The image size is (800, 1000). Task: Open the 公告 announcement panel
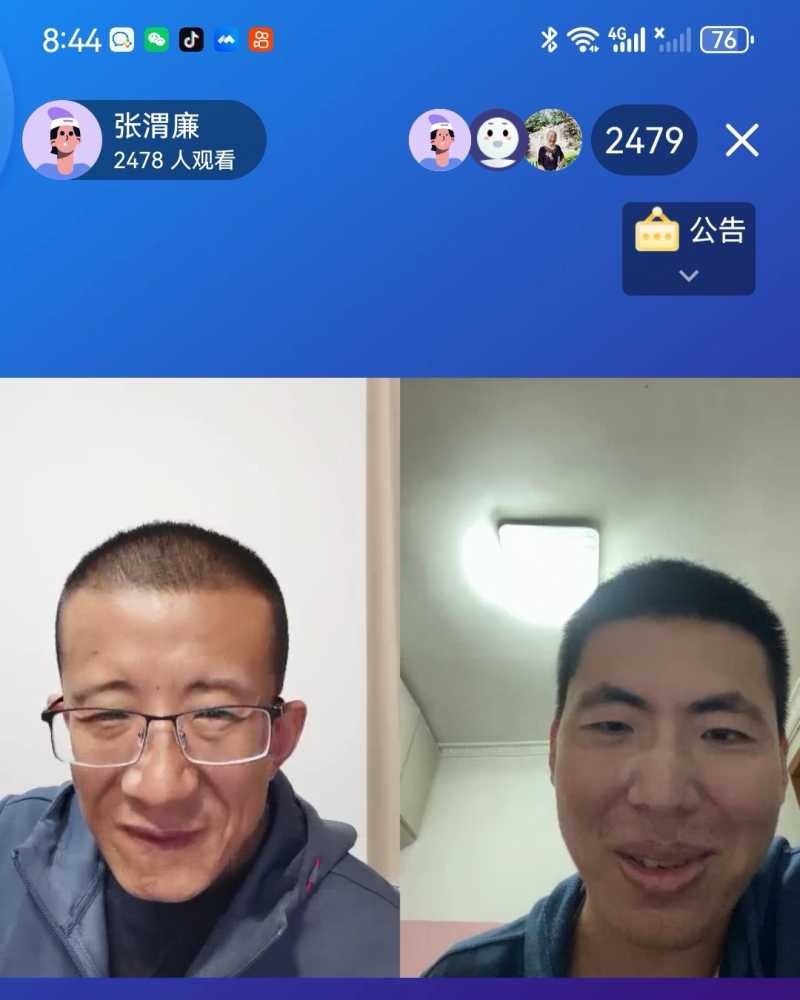[712, 231]
